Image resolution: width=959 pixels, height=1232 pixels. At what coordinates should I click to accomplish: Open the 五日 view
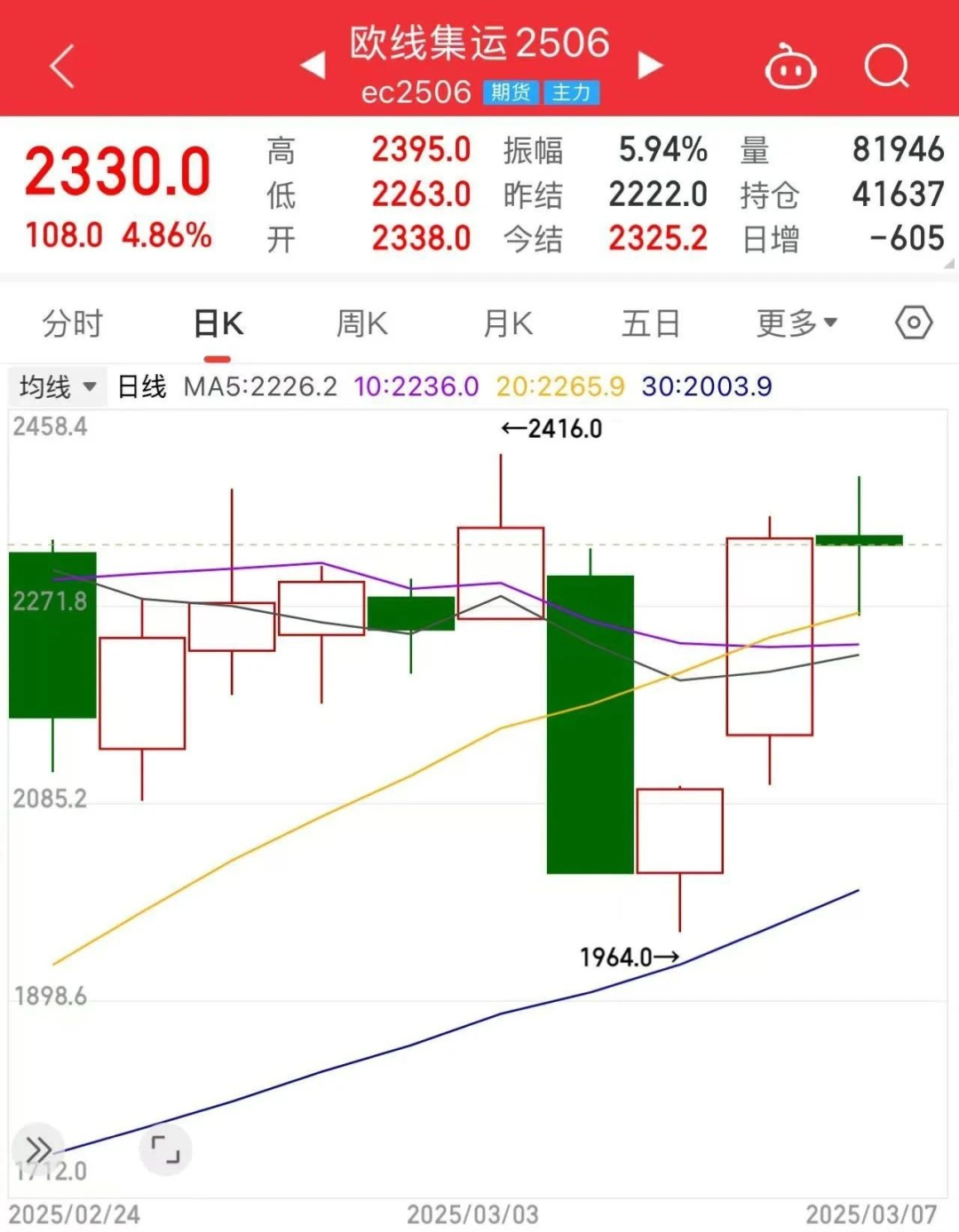point(651,324)
